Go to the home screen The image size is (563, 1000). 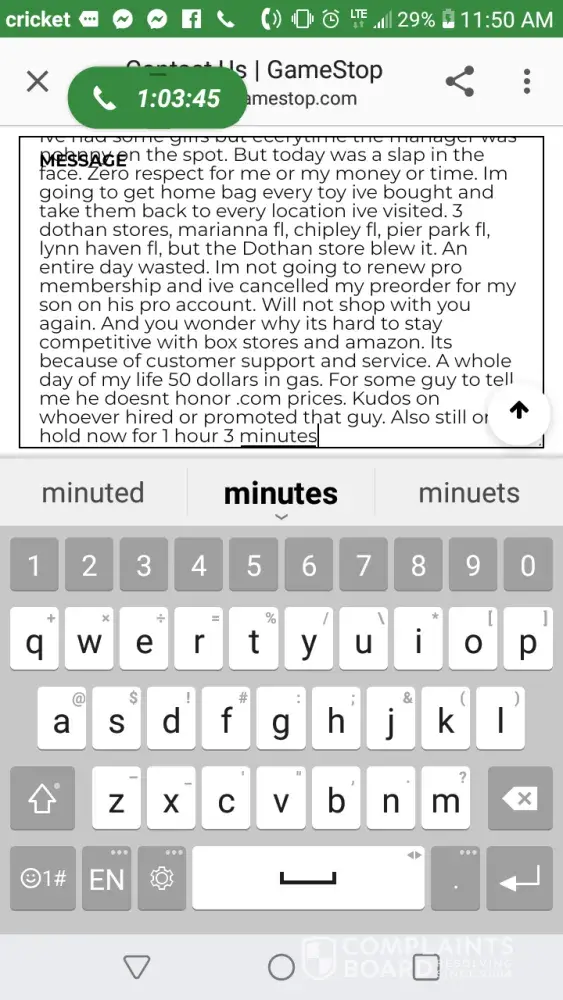click(x=281, y=967)
